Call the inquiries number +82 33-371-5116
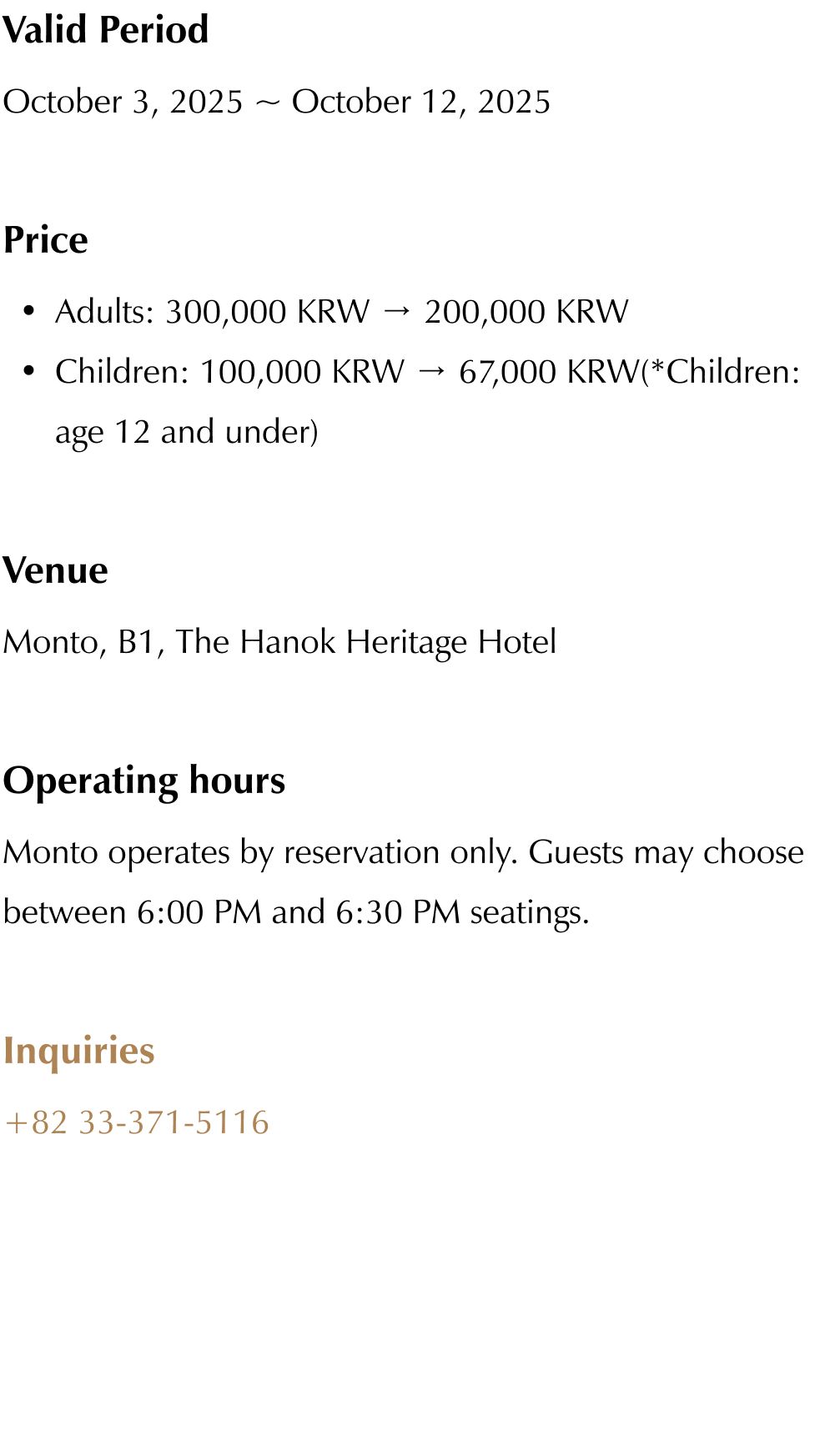 (136, 1122)
